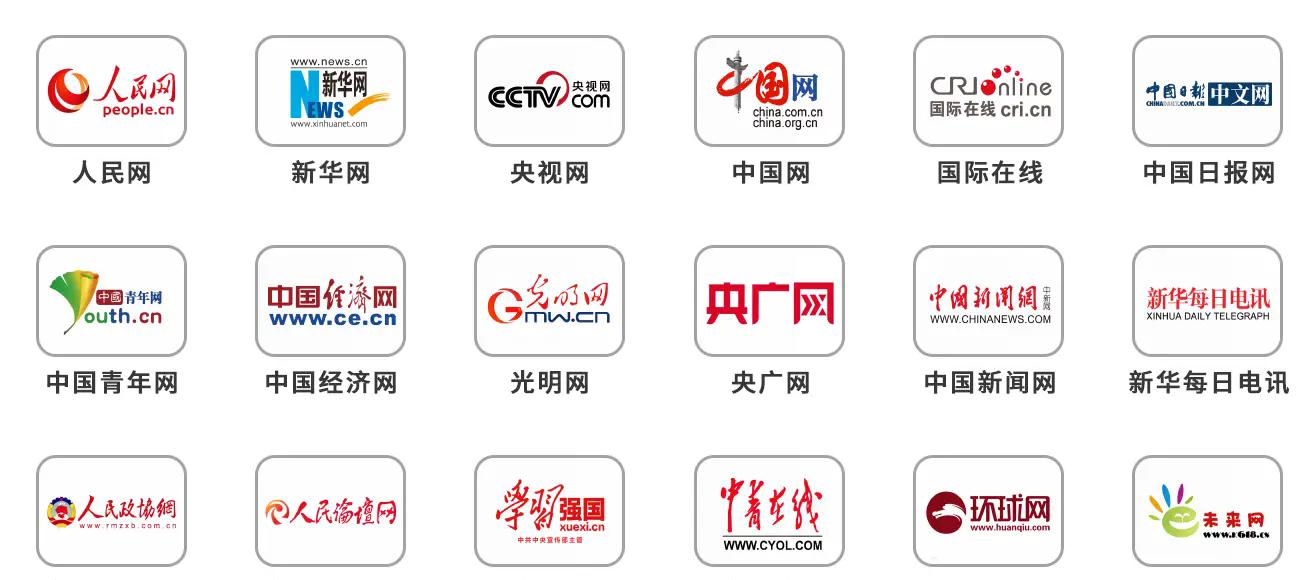Viewport: 1312px width, 580px height.
Task: Visit the 中国日报网 tile
Action: 1207,91
